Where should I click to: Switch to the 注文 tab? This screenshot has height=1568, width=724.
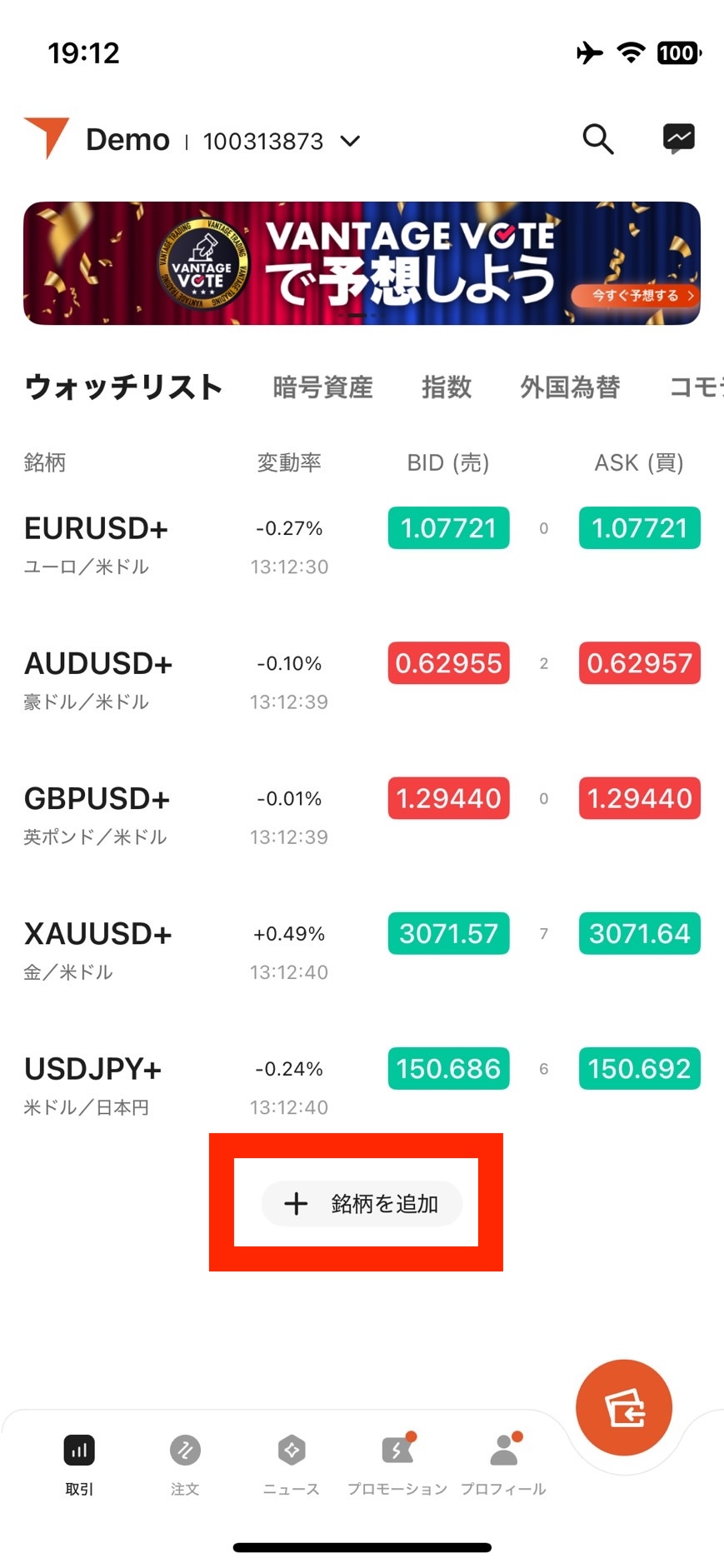[185, 1465]
